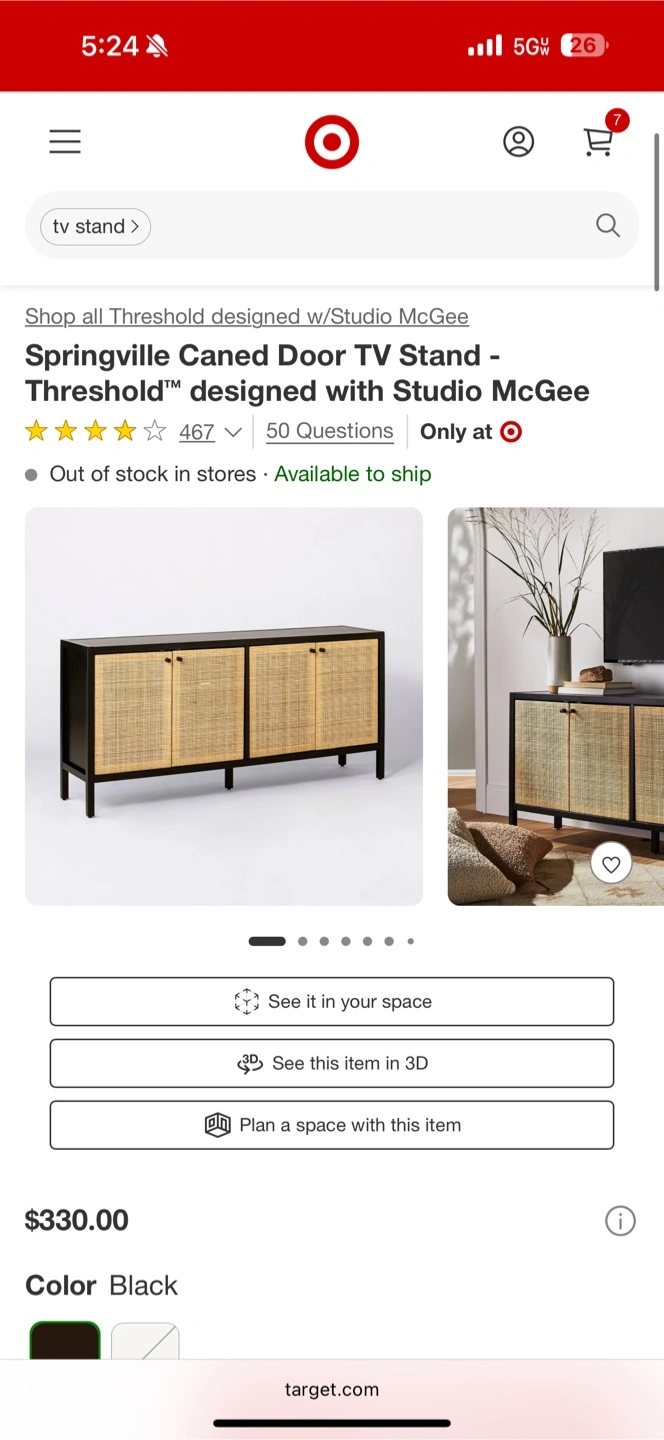The width and height of the screenshot is (664, 1440).
Task: Tap the target.com address bar
Action: [332, 1390]
